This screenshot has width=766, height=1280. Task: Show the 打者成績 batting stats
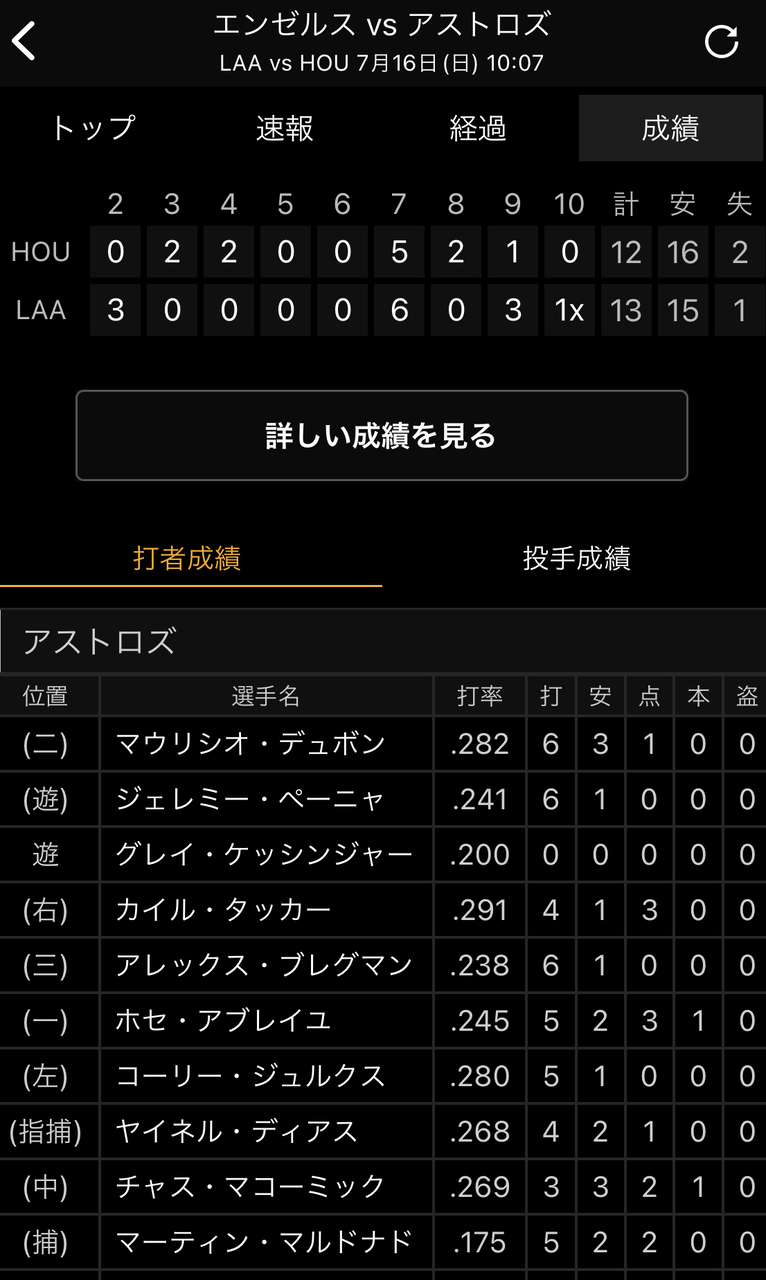[187, 558]
